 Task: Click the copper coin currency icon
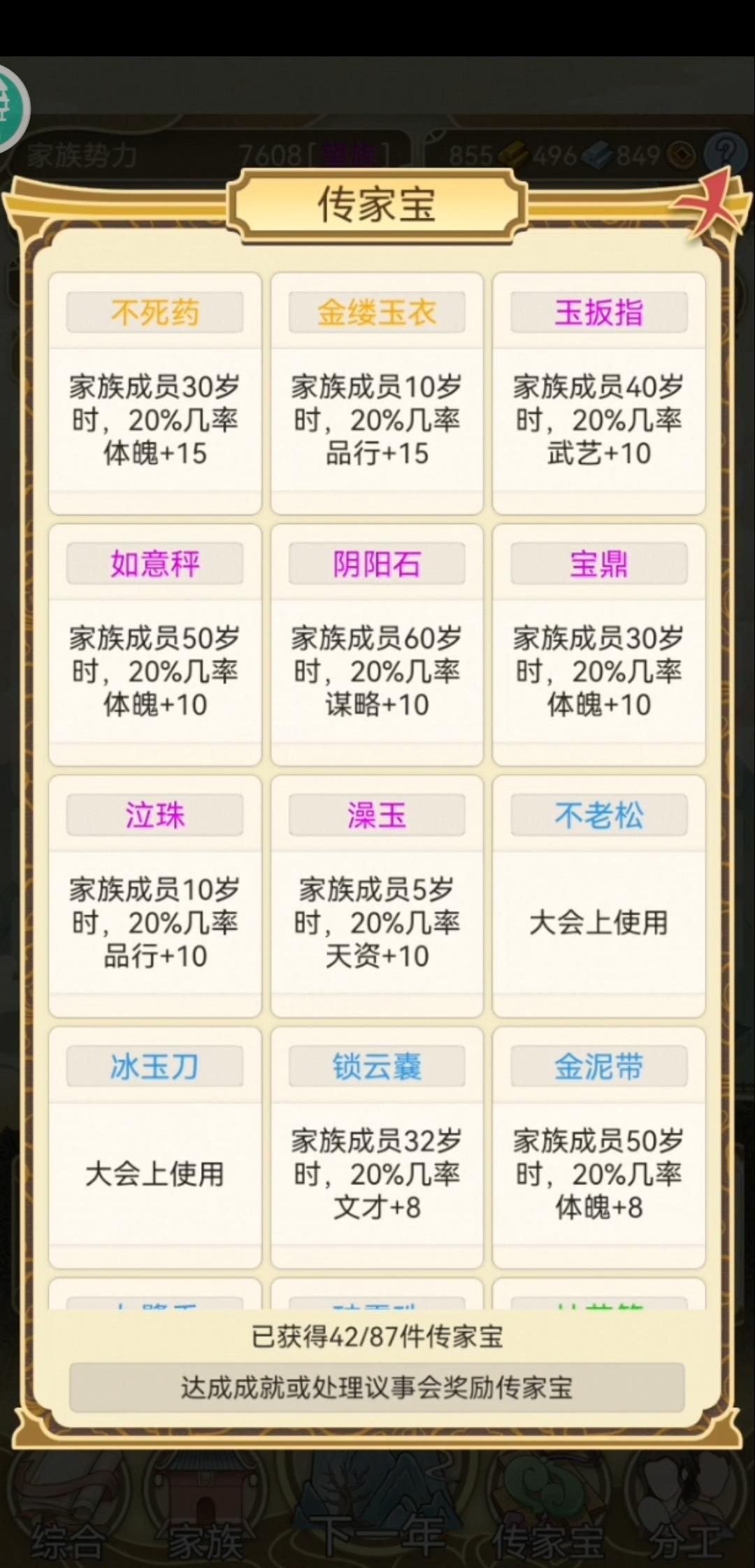pyautogui.click(x=677, y=154)
